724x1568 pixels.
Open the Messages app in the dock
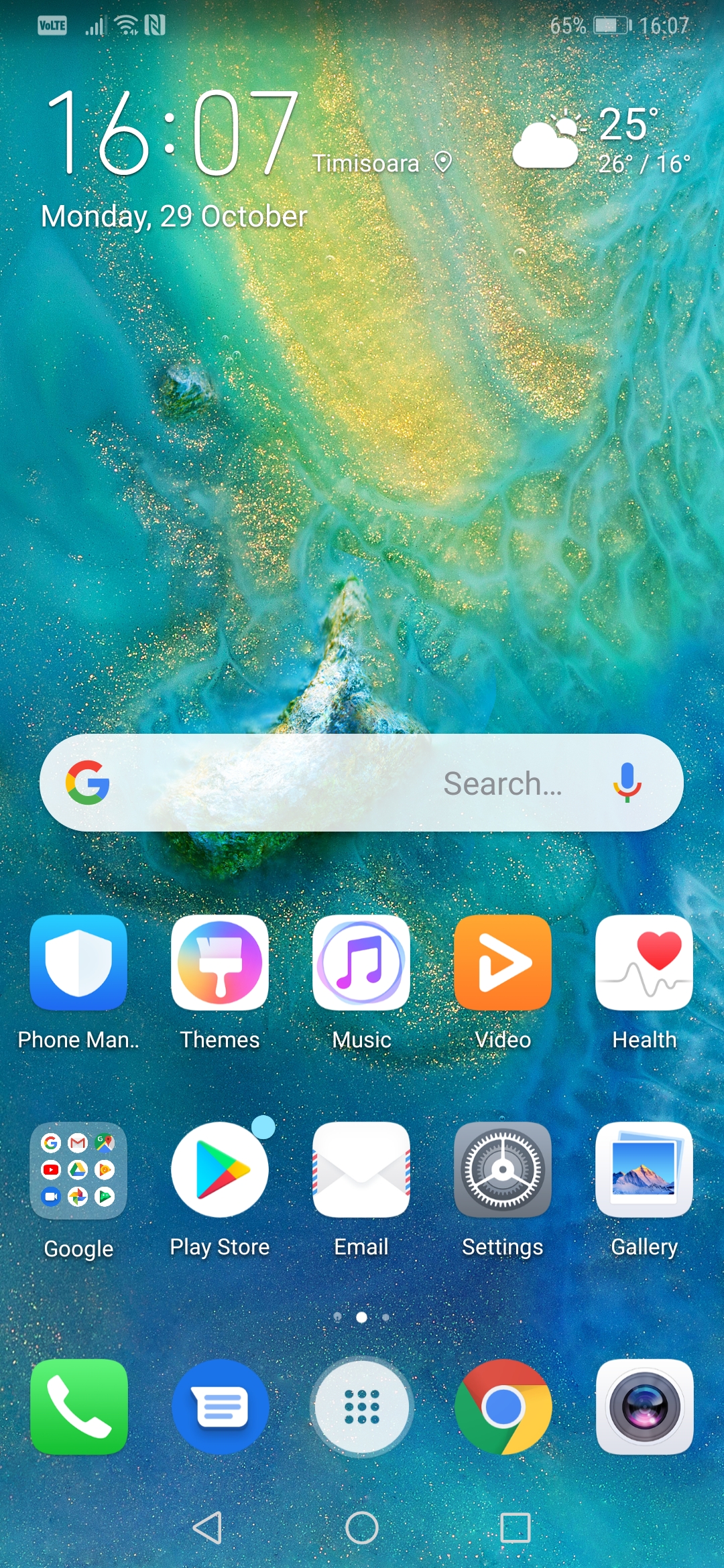221,1407
